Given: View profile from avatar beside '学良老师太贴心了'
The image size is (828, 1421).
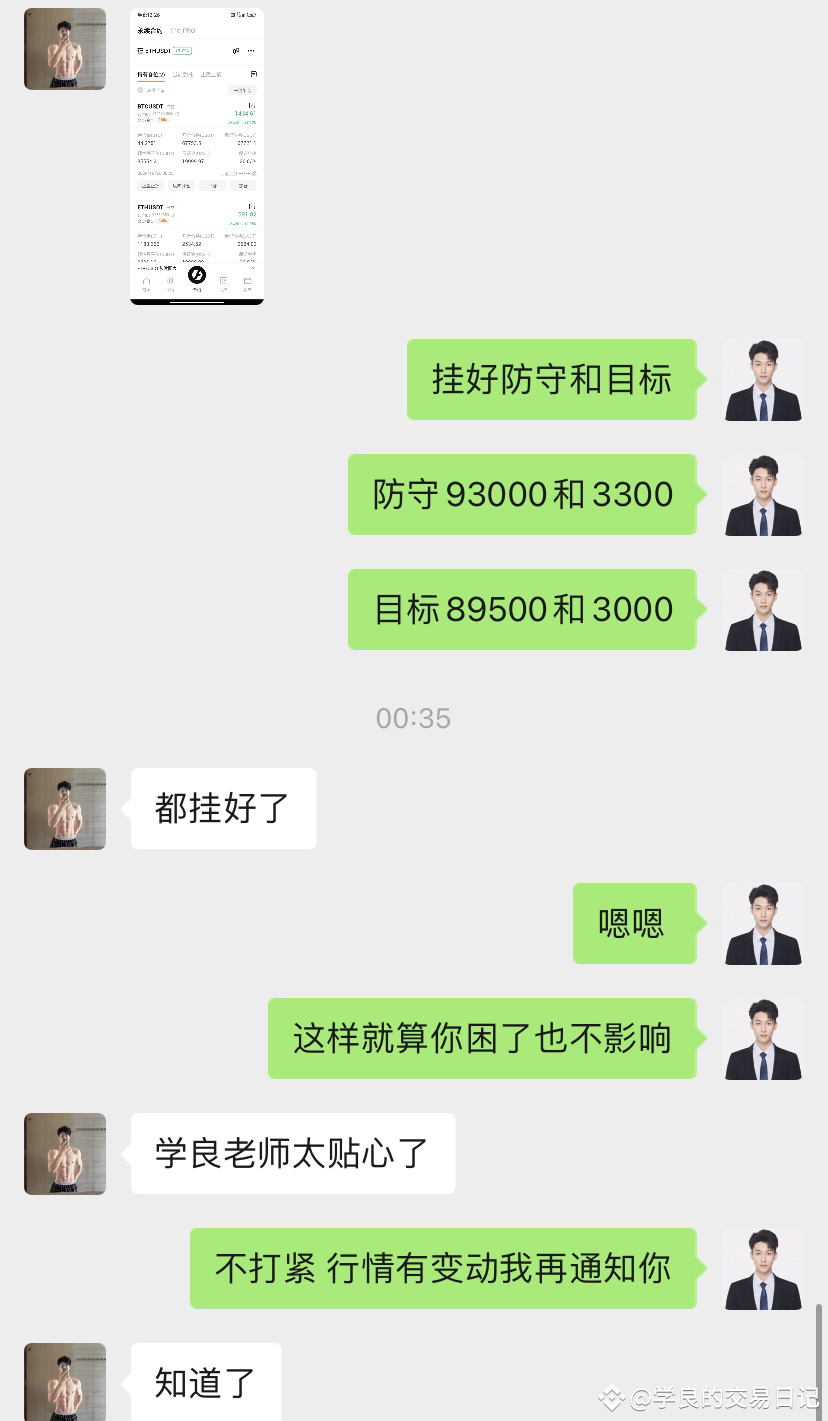Looking at the screenshot, I should [x=65, y=1153].
